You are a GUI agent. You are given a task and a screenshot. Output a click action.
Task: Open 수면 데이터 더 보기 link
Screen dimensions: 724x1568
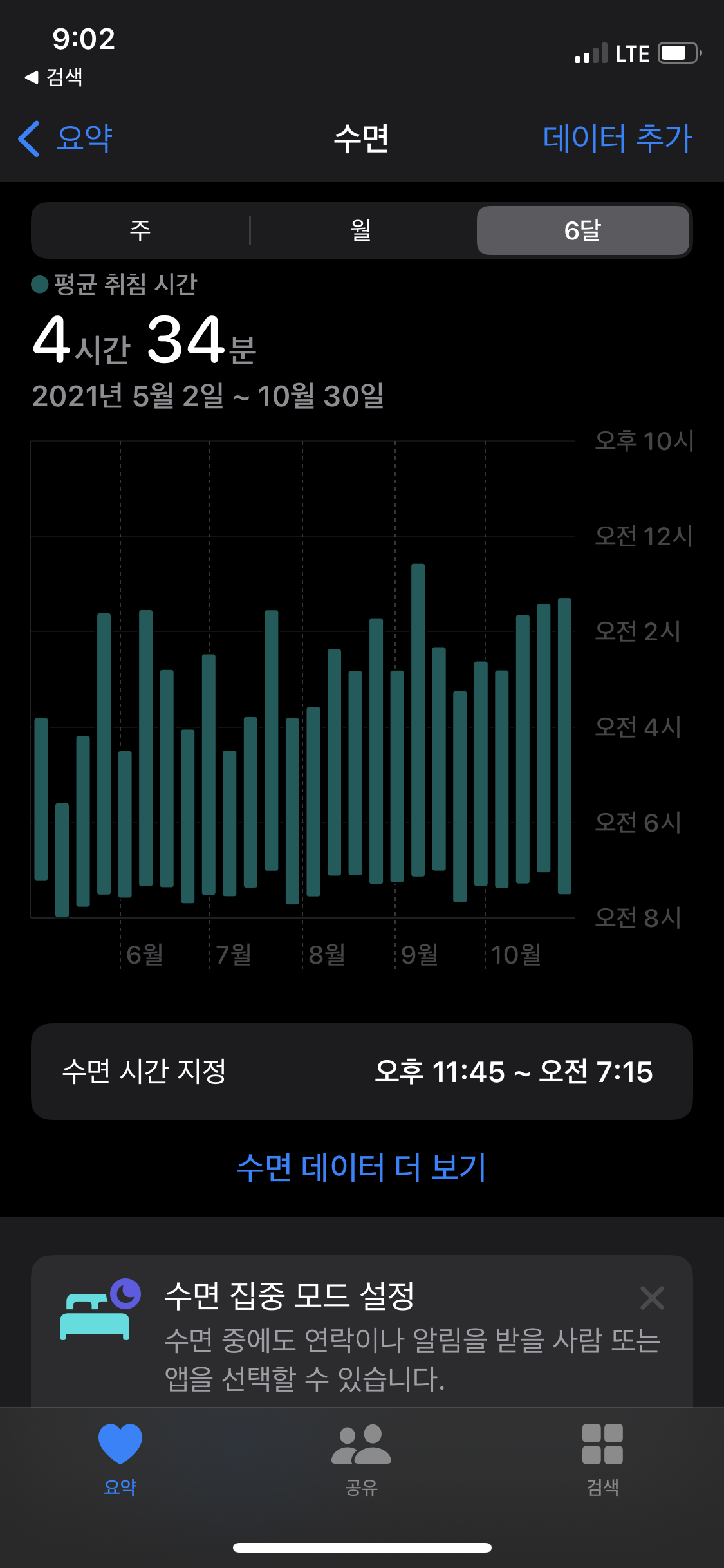coord(362,1168)
